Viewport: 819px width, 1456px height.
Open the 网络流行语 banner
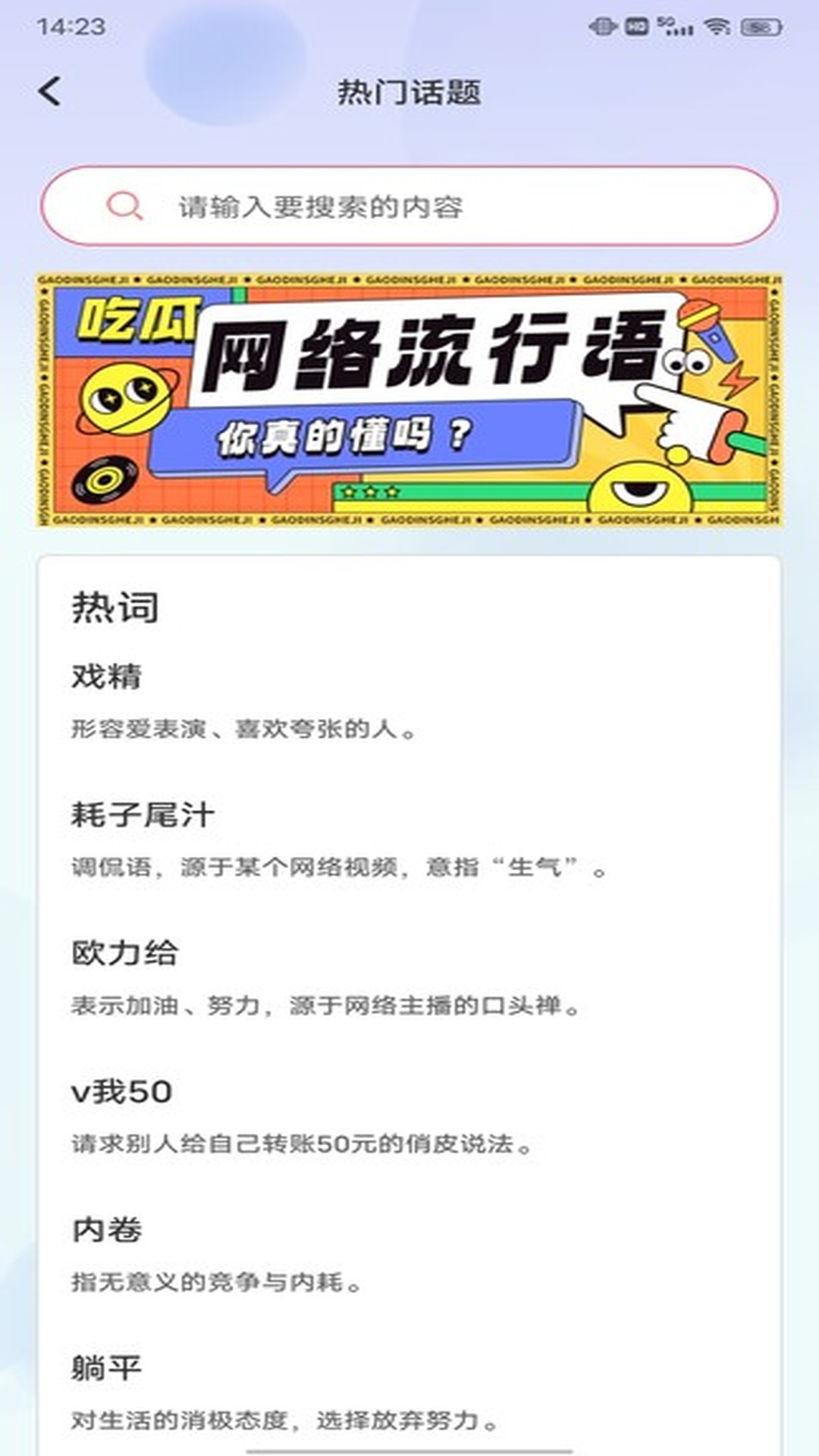click(x=409, y=400)
